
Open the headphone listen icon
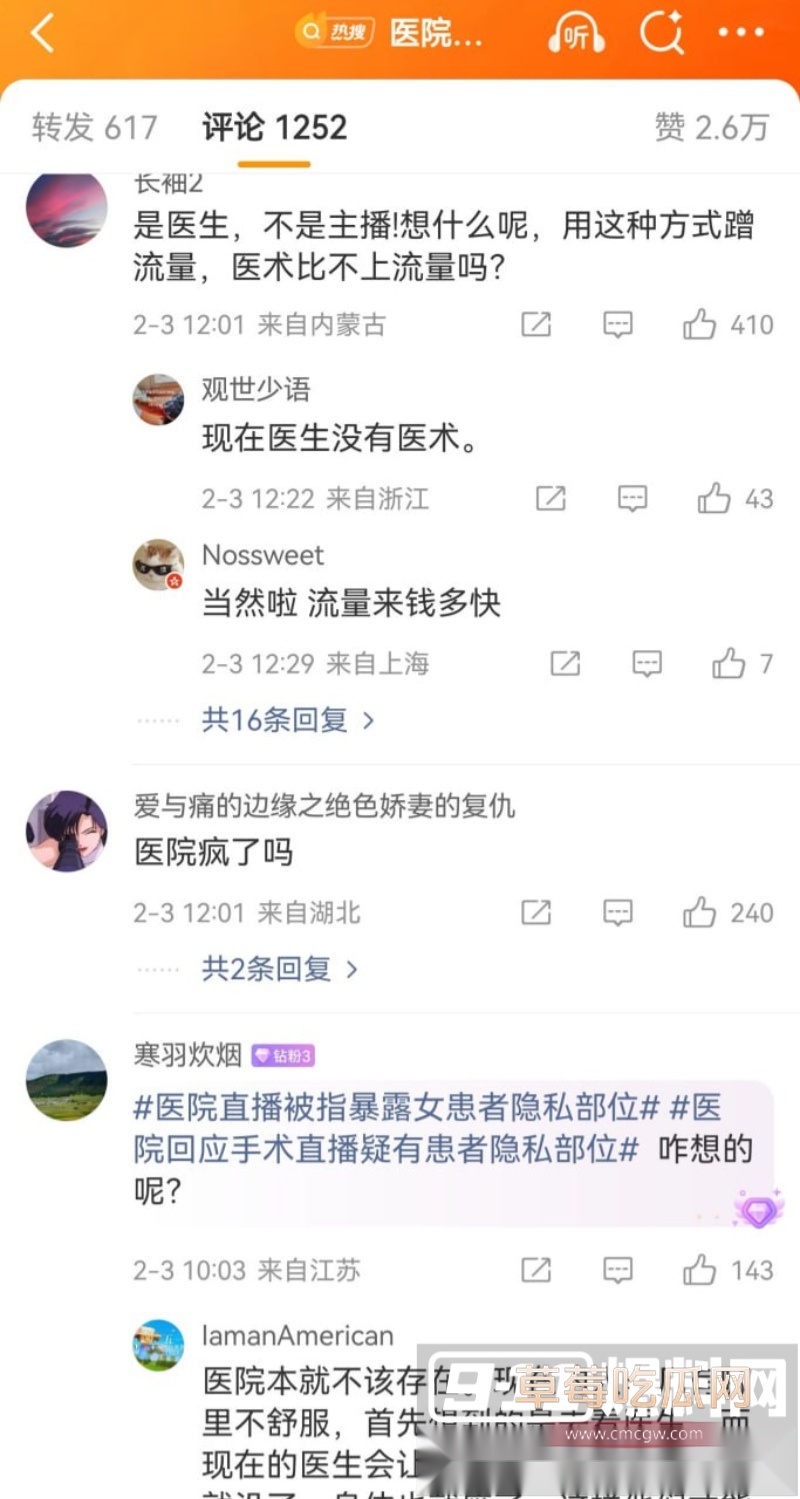click(575, 32)
